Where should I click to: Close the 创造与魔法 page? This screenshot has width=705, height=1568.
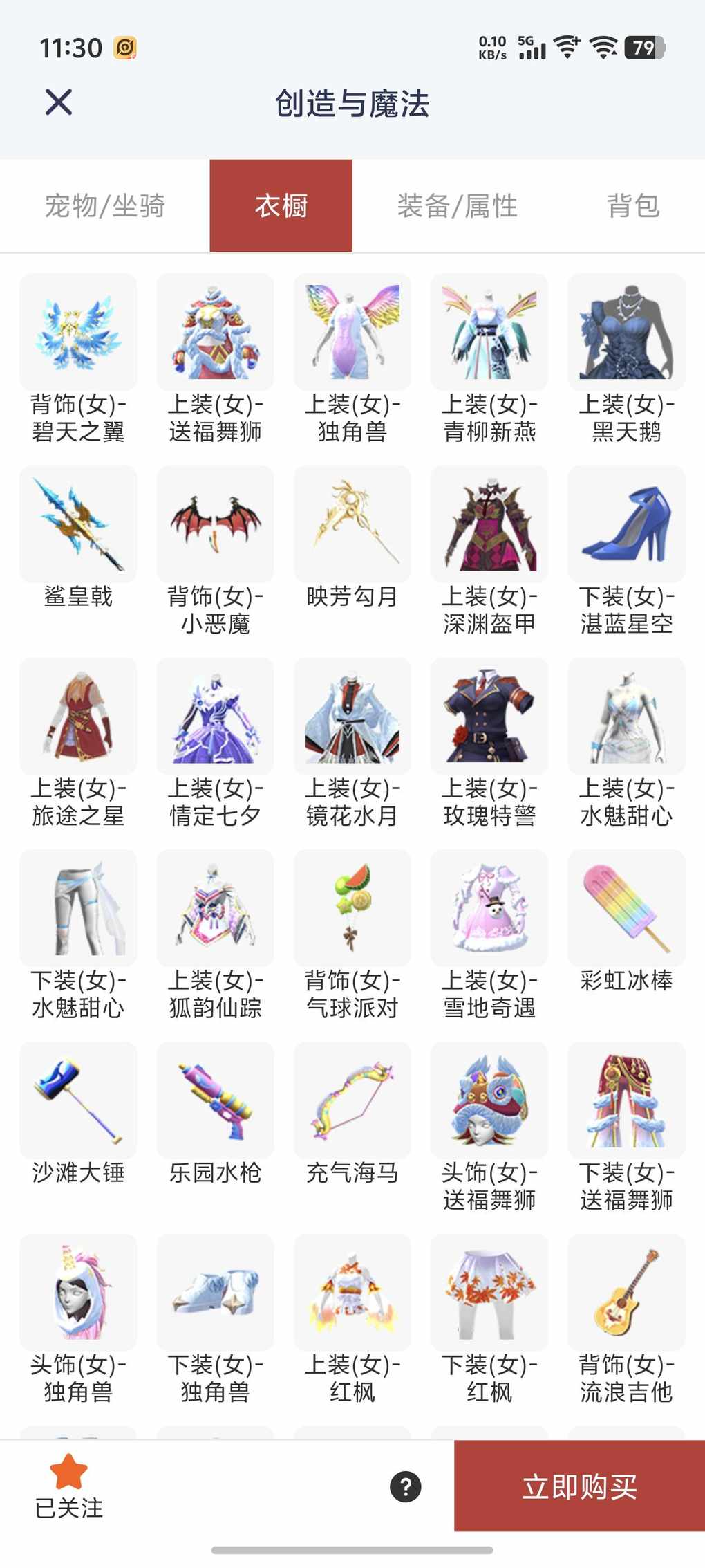(59, 102)
